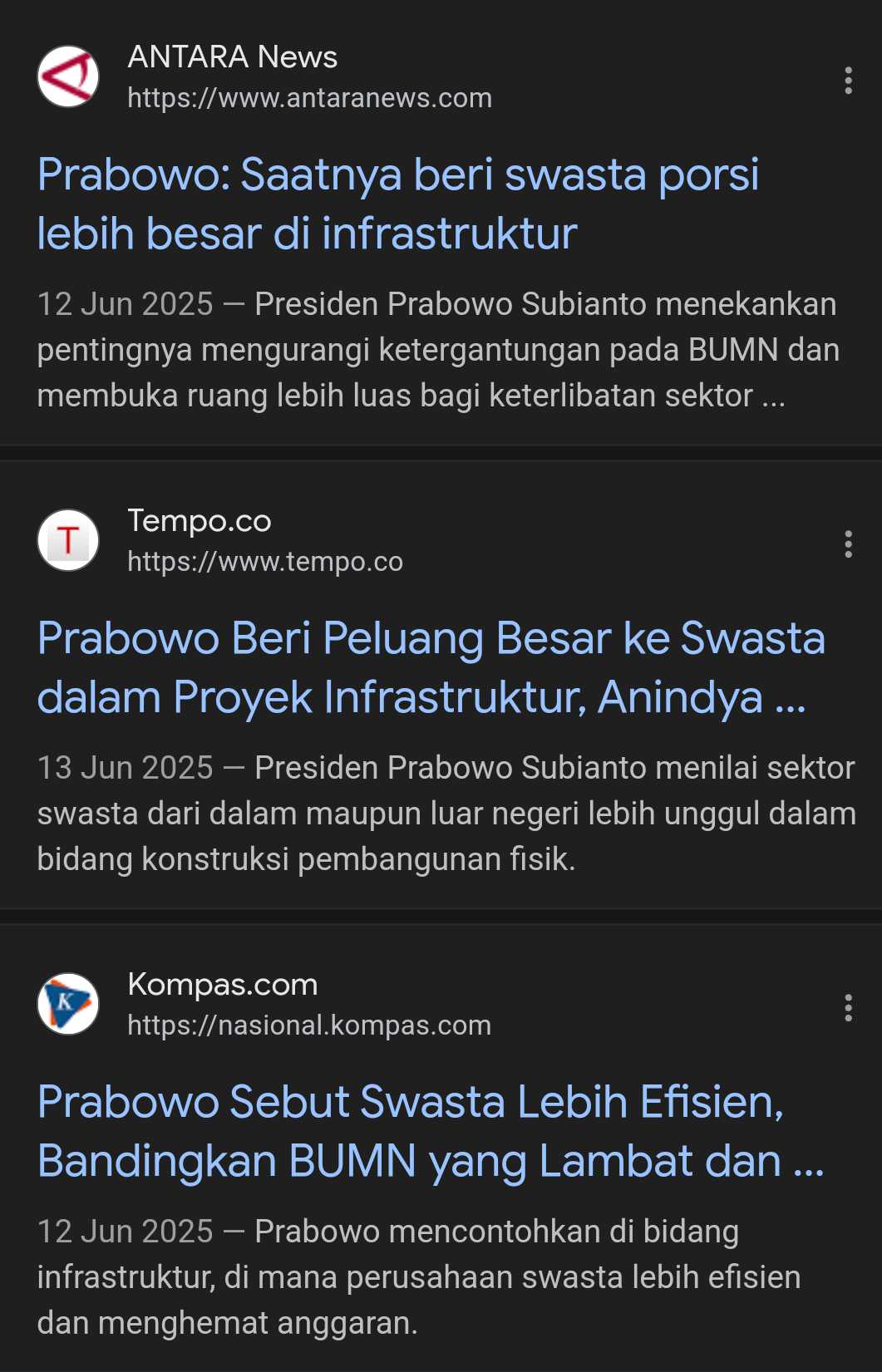This screenshot has height=1372, width=882.
Task: Open the overflow menu for the Tempo.co result
Action: [x=848, y=544]
